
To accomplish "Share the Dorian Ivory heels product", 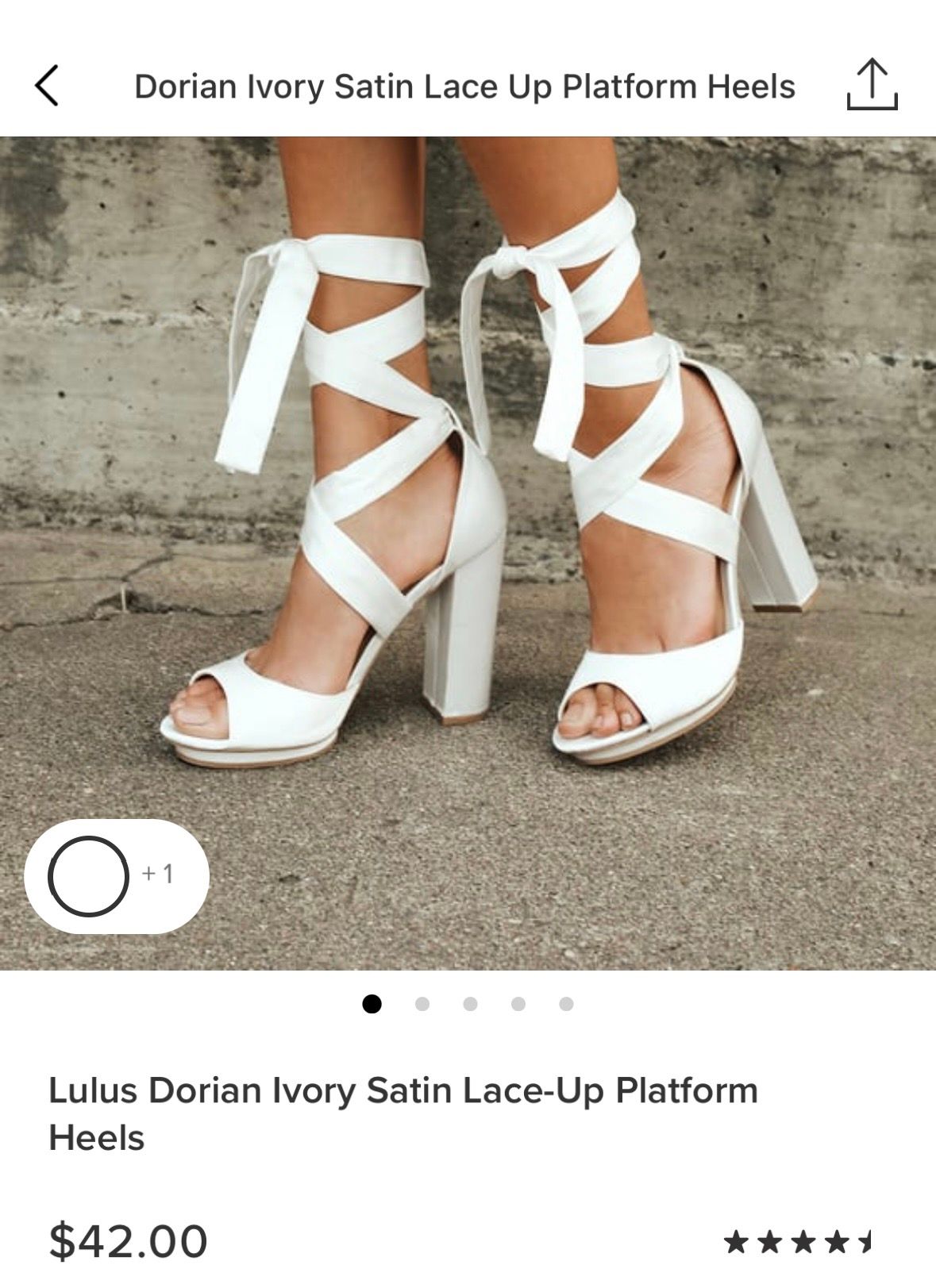I will coord(872,84).
